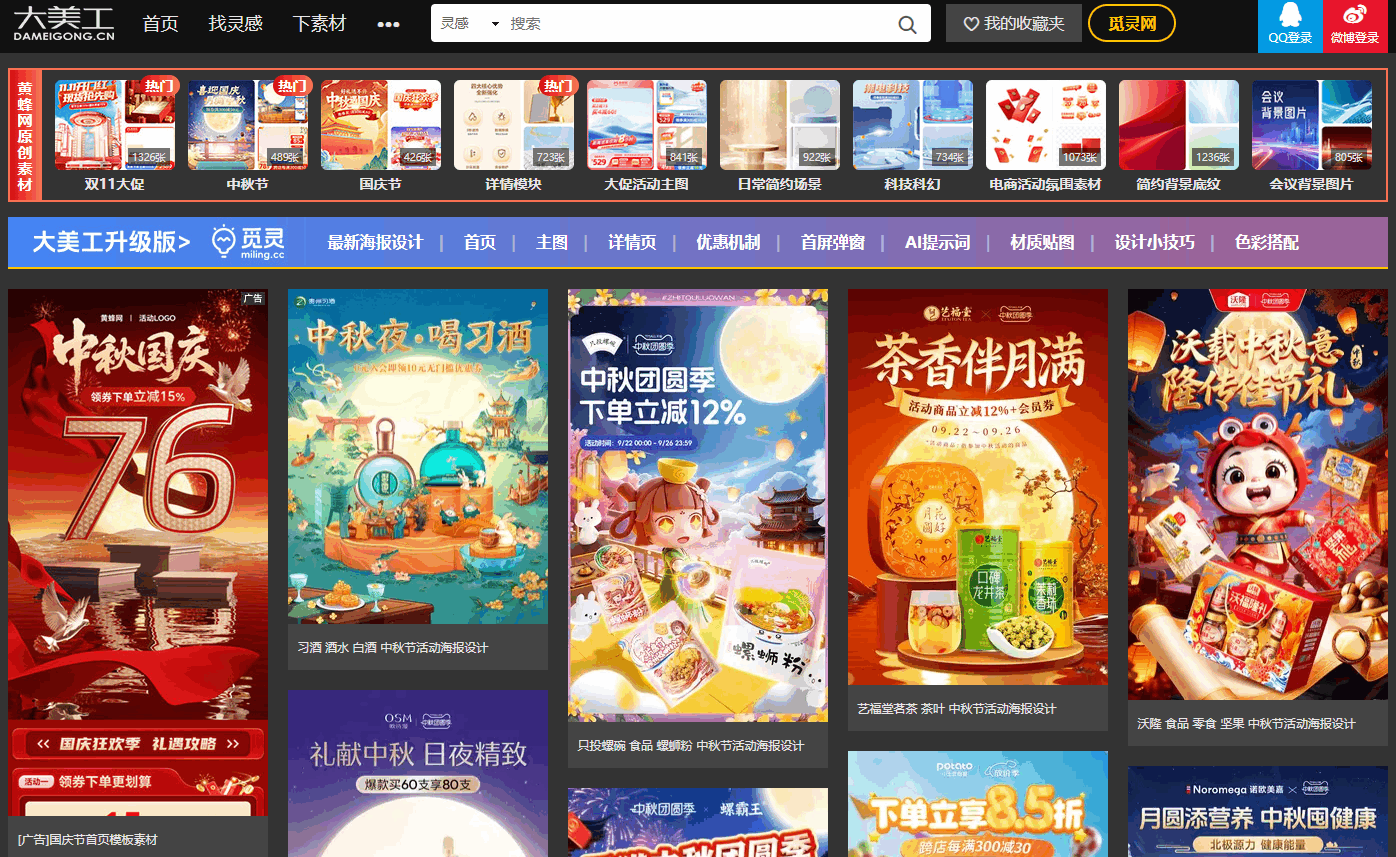1396x857 pixels.
Task: Select 最新海报设计 in the purple bar
Action: coord(375,243)
